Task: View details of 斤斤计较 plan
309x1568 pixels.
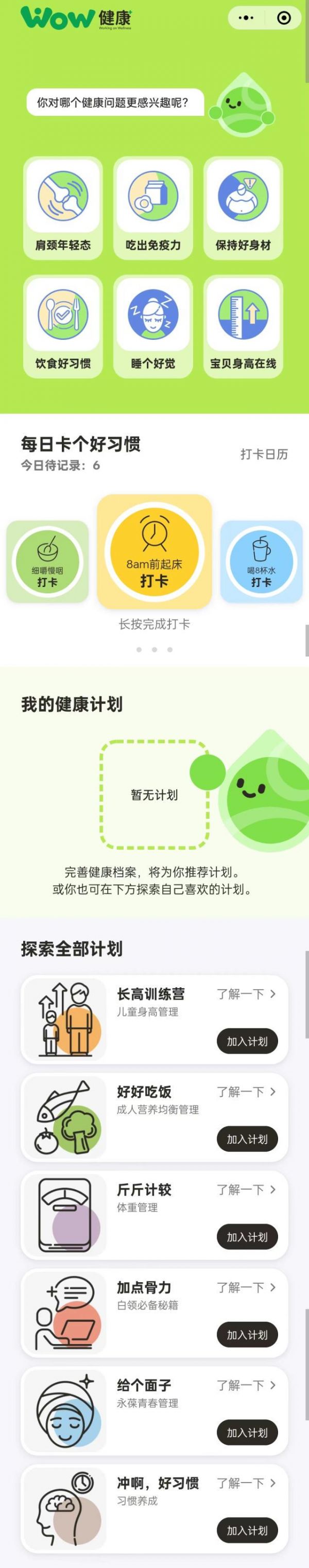Action: 246,1190
